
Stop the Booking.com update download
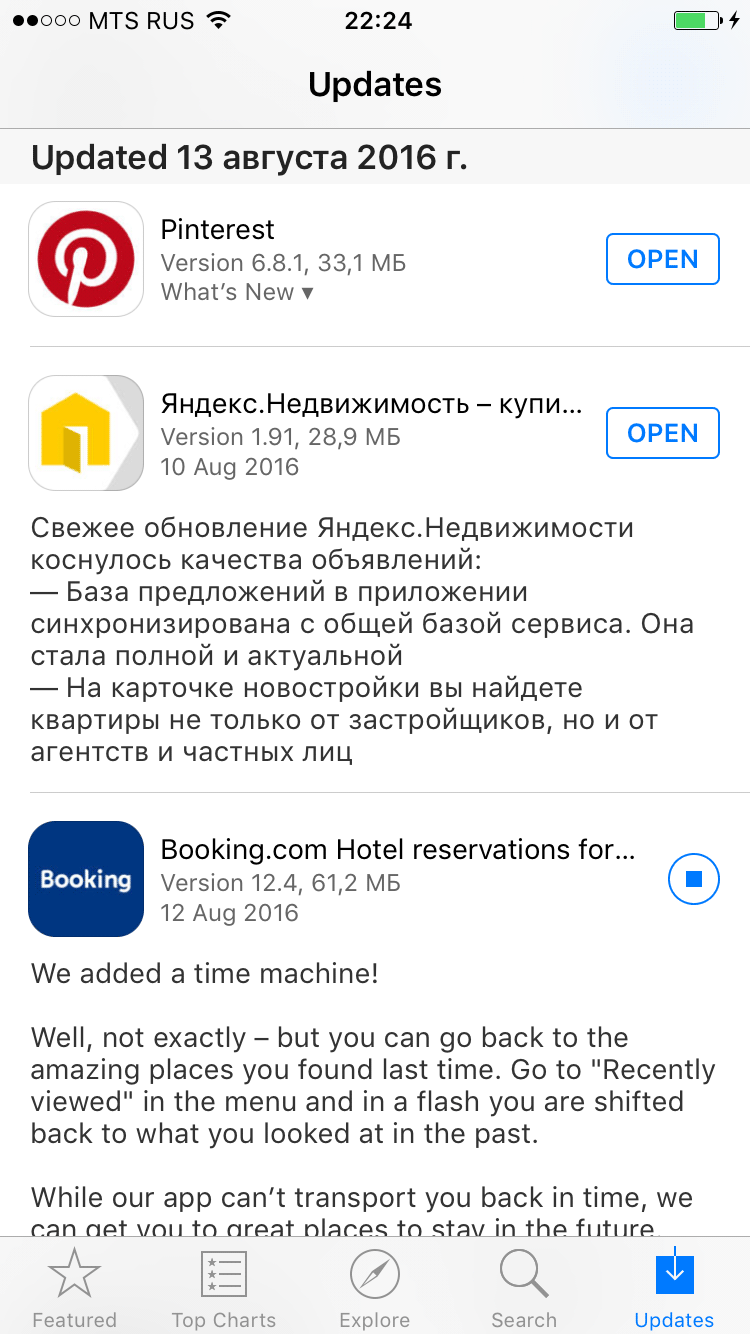point(693,880)
